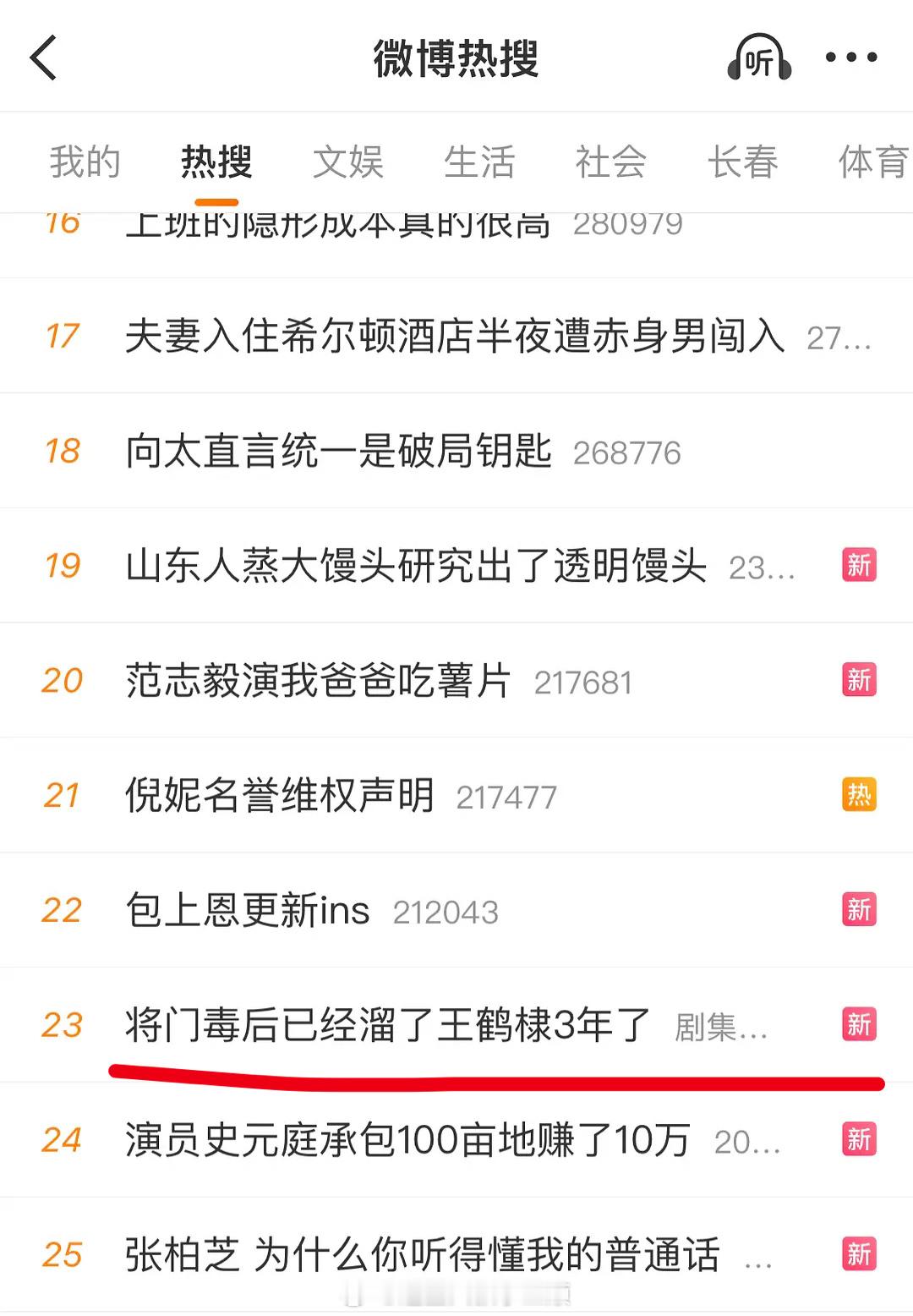Switch to the 文娱 tab
The image size is (913, 1316).
pos(350,162)
